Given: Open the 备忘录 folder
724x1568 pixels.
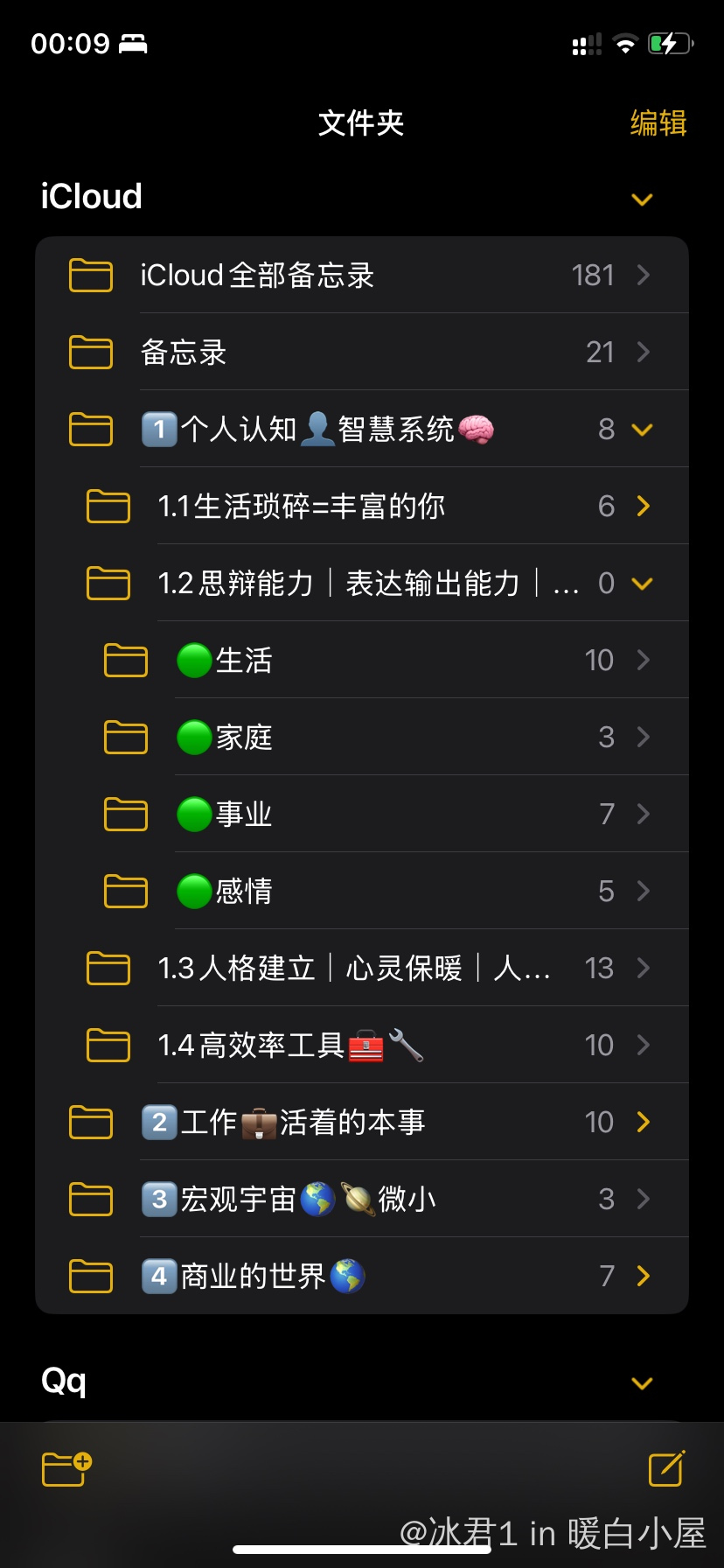Looking at the screenshot, I should (362, 352).
